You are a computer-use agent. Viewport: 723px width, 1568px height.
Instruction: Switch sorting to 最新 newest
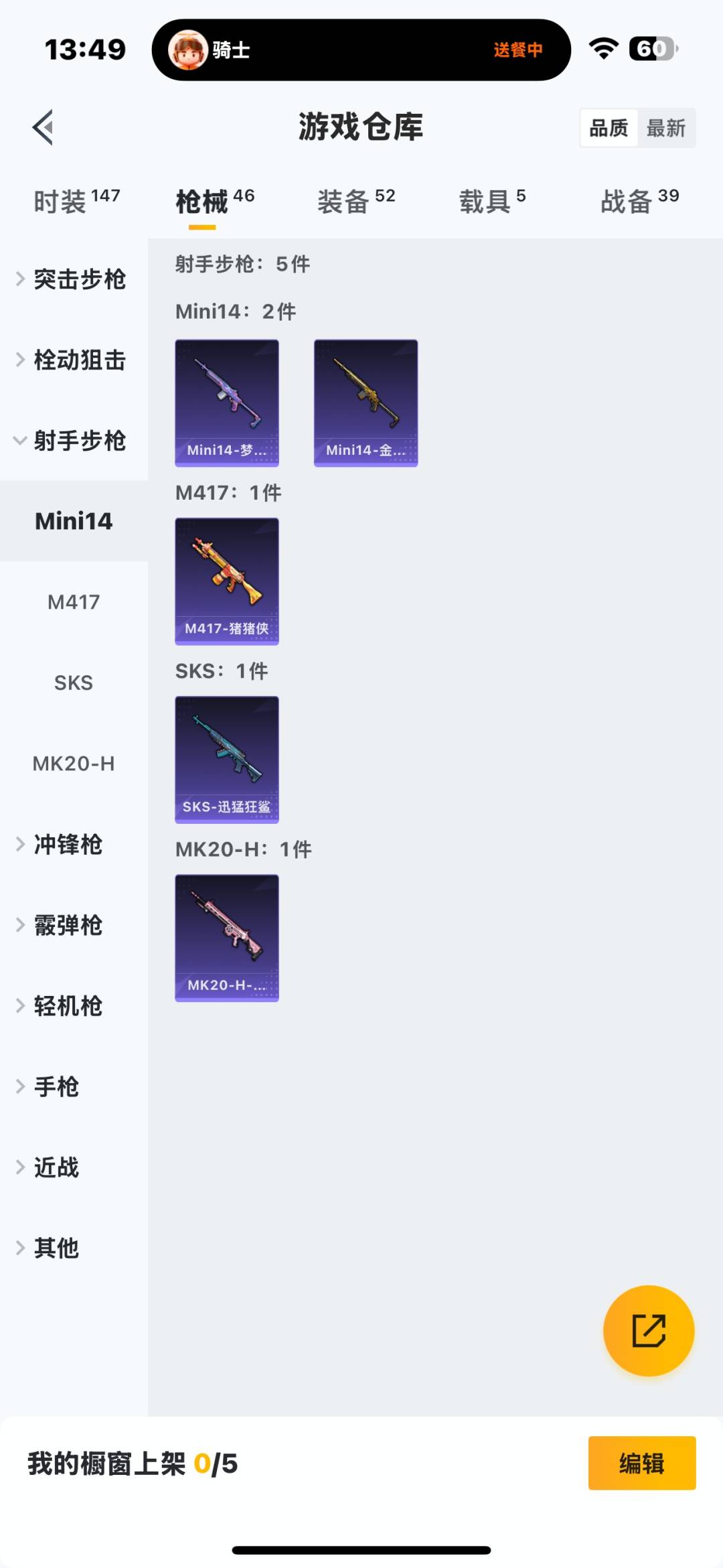tap(665, 127)
